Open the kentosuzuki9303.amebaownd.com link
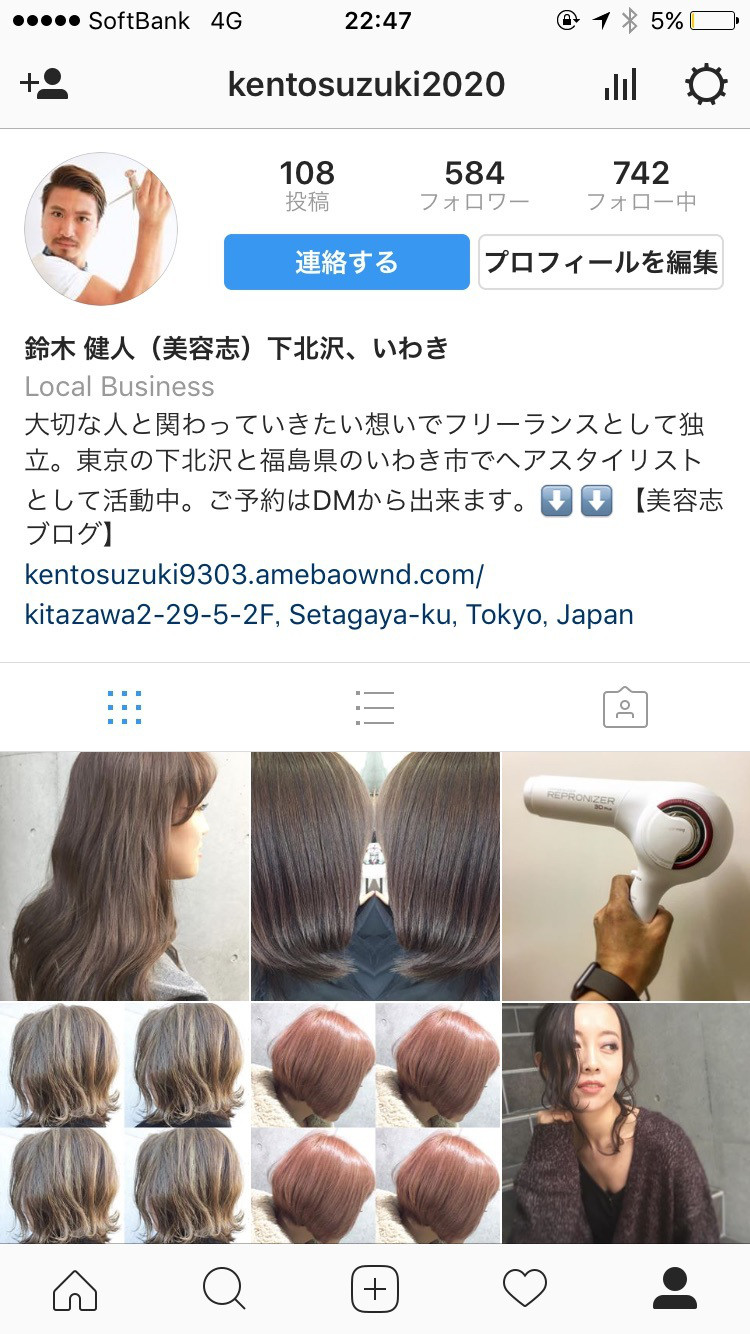750x1334 pixels. coord(254,575)
